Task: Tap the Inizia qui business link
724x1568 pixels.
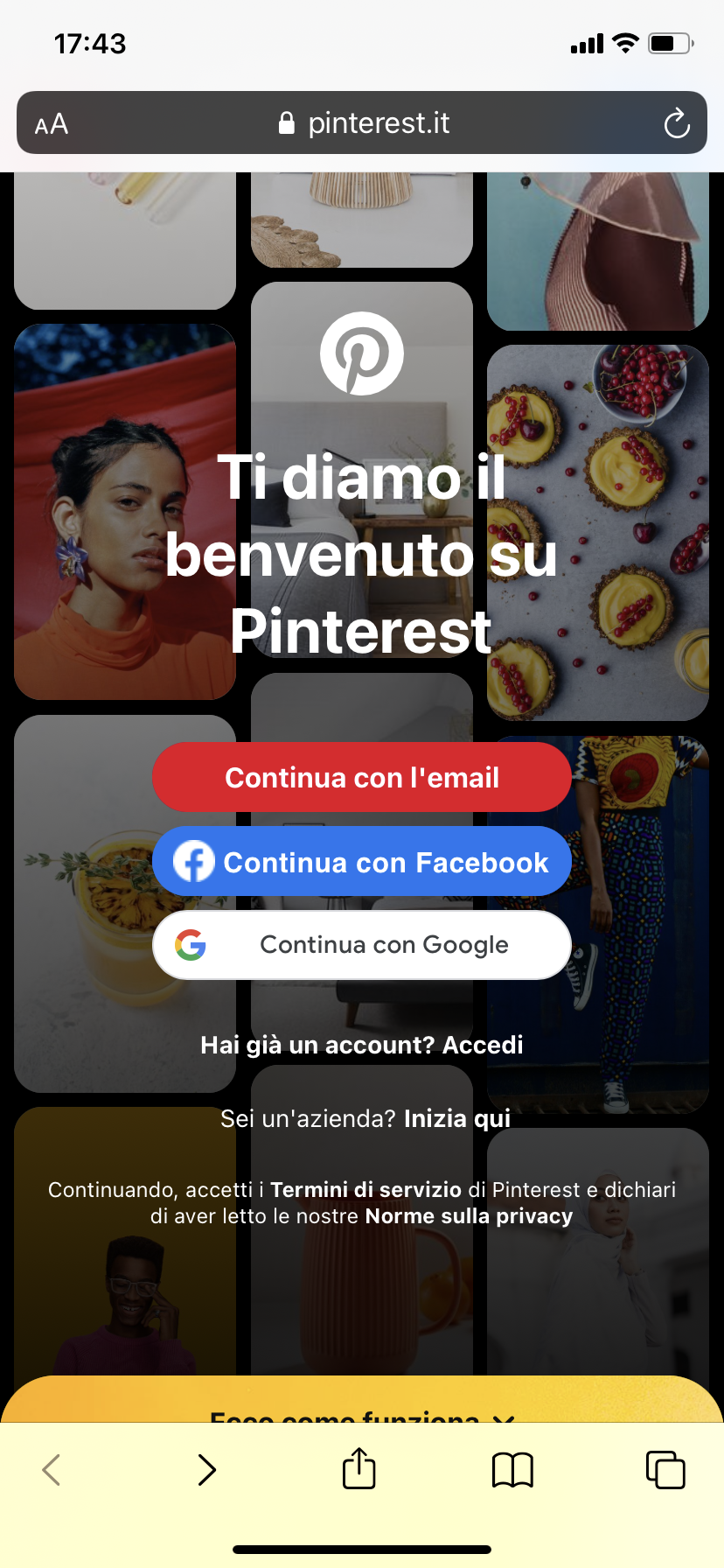Action: click(x=456, y=1118)
